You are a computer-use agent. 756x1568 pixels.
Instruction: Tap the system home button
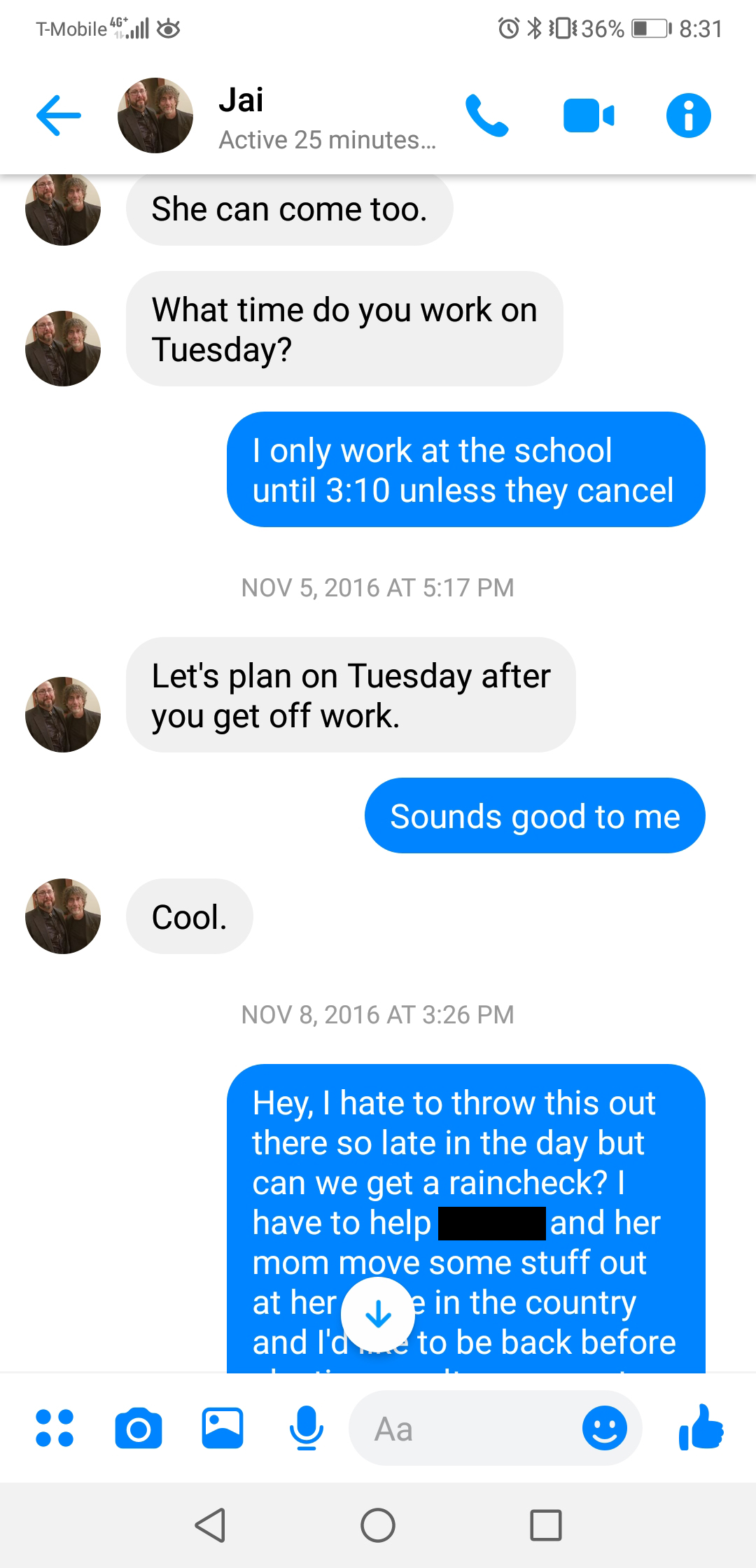(378, 1525)
